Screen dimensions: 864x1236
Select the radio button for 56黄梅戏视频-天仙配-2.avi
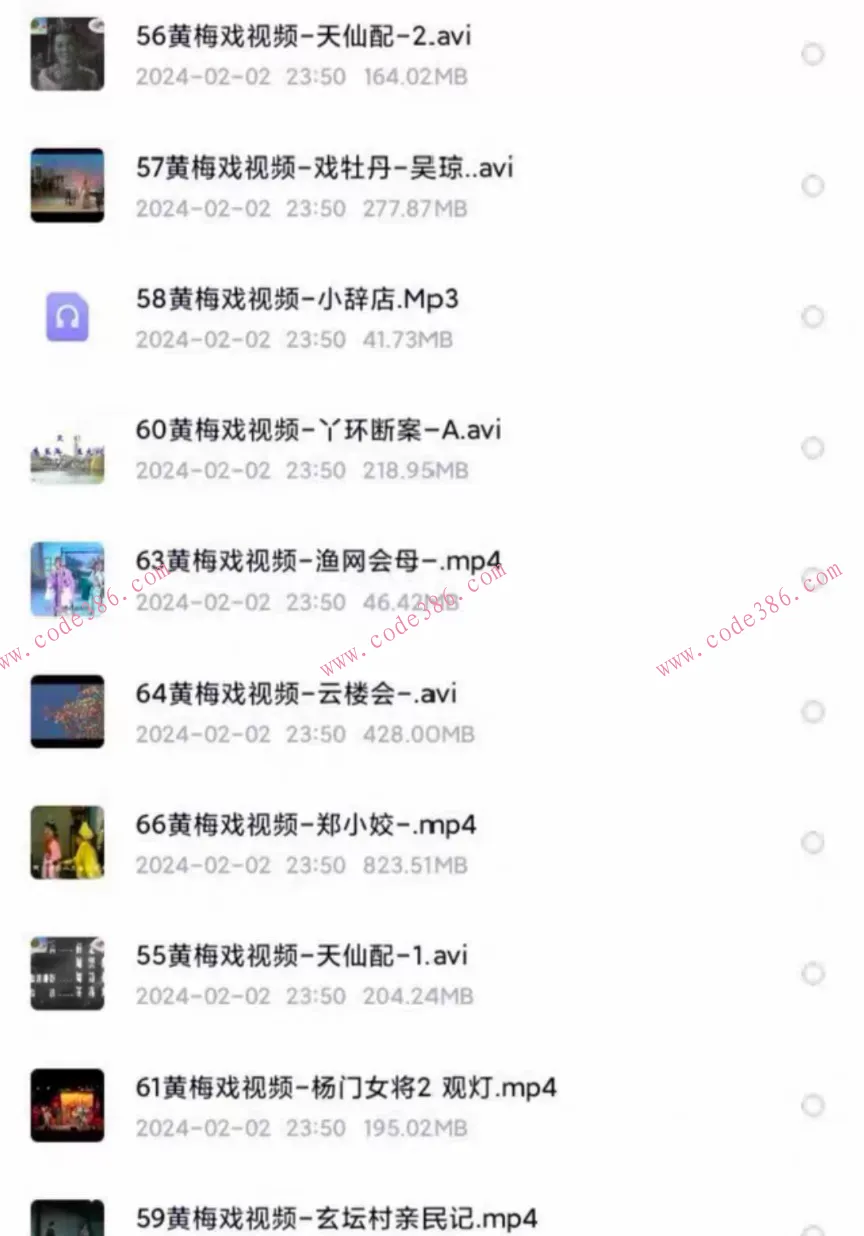pyautogui.click(x=813, y=55)
